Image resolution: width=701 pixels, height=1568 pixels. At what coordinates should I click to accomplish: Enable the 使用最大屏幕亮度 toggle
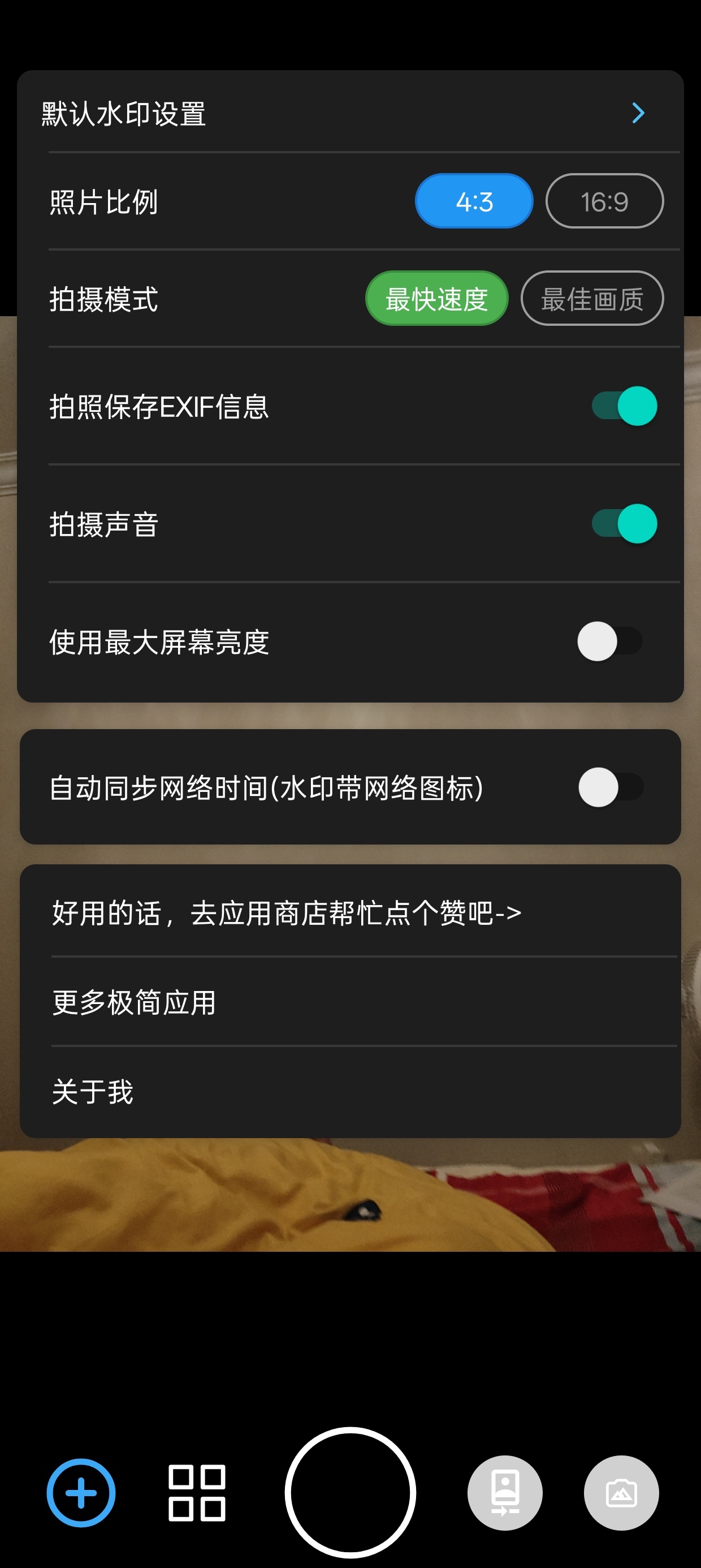[x=615, y=639]
